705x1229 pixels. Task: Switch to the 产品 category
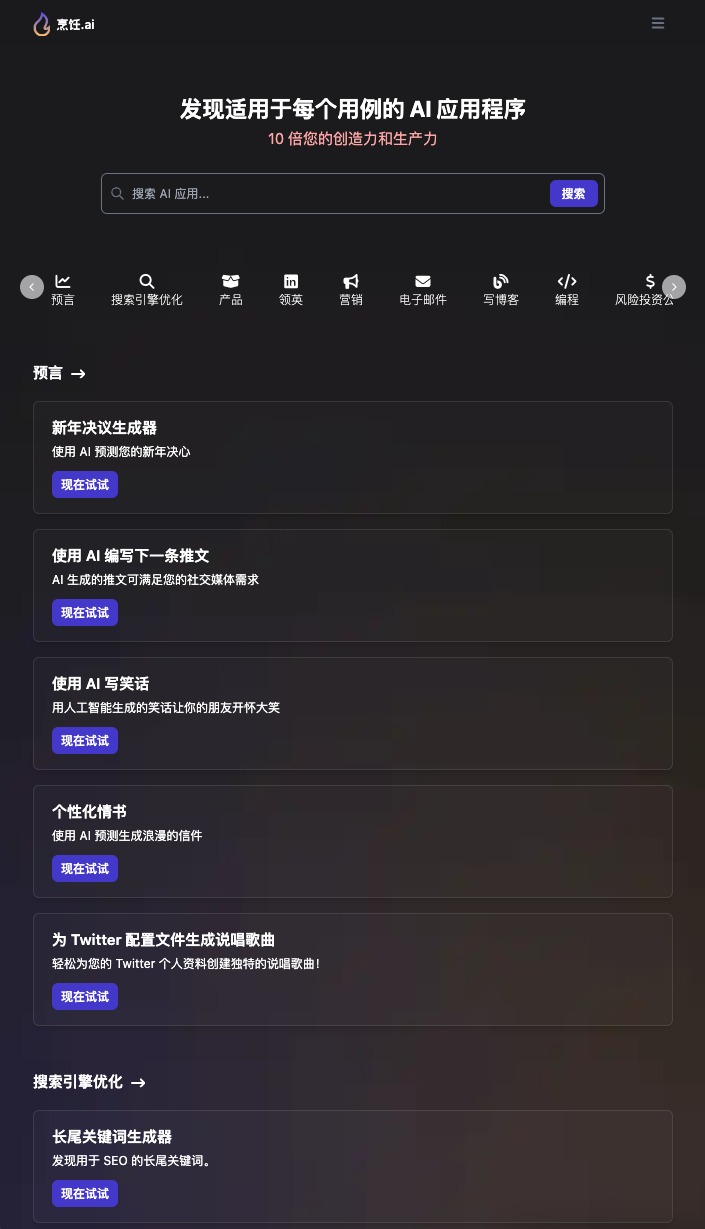pyautogui.click(x=231, y=289)
